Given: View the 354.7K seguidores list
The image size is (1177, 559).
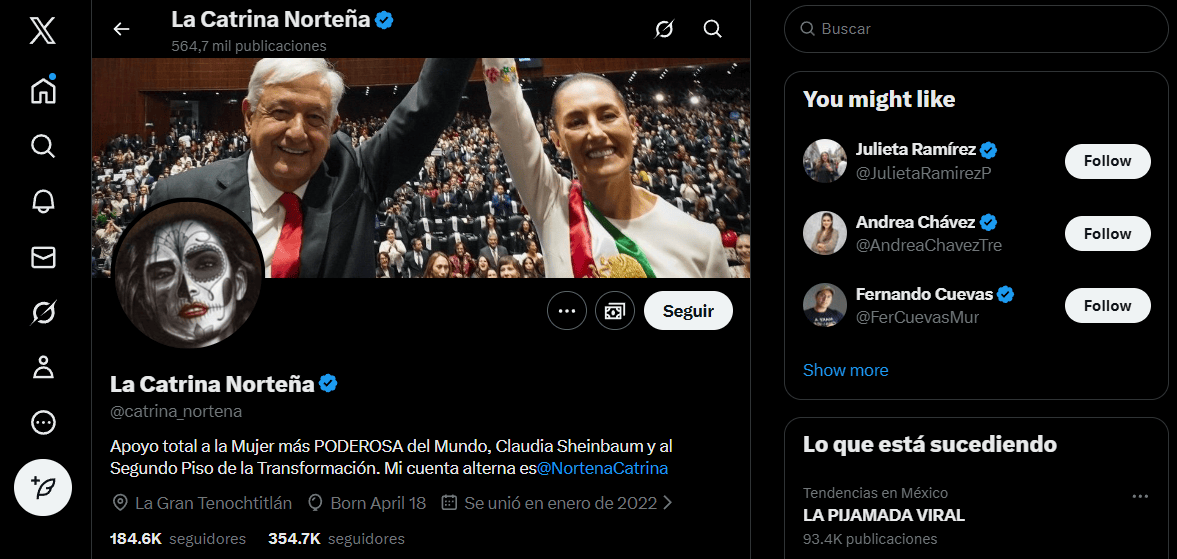Looking at the screenshot, I should [x=336, y=539].
